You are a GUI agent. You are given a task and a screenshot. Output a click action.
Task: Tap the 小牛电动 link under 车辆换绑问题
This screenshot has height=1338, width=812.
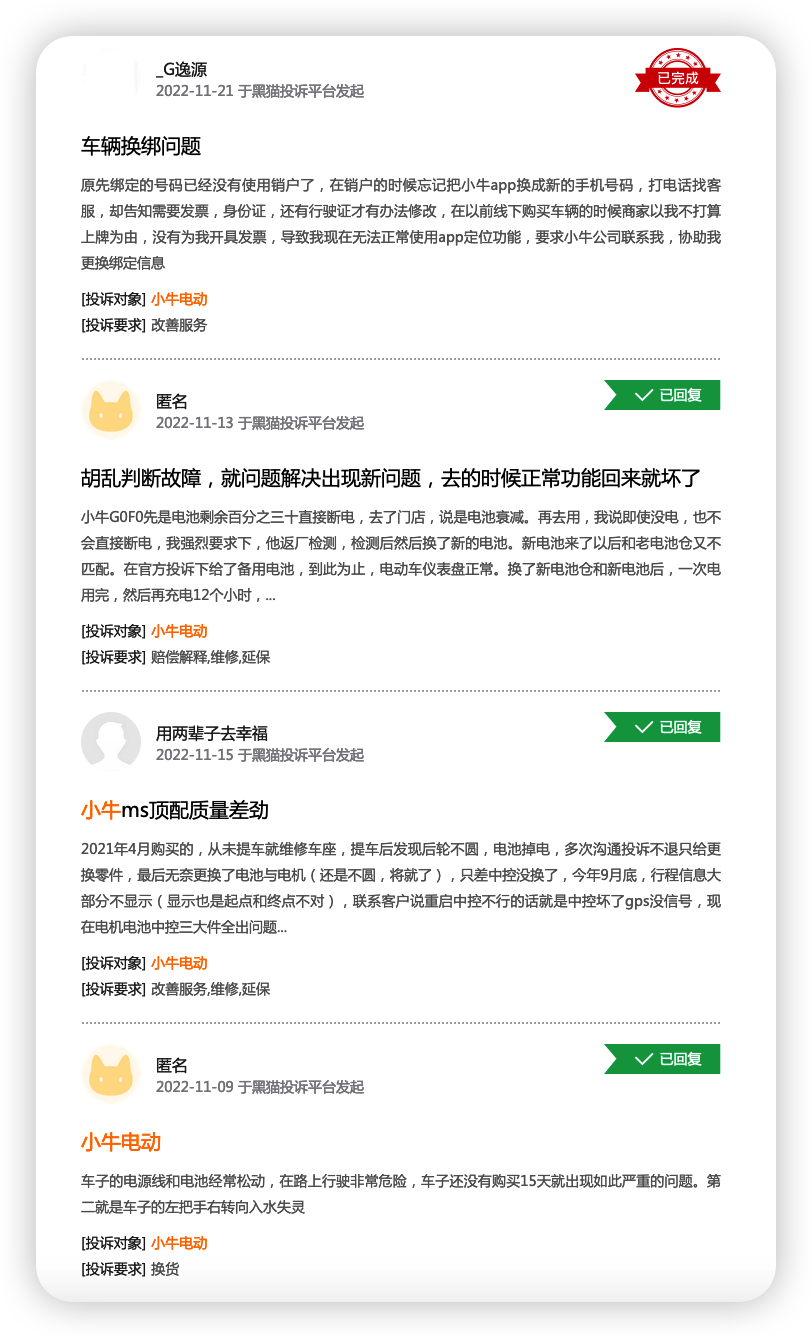(179, 299)
